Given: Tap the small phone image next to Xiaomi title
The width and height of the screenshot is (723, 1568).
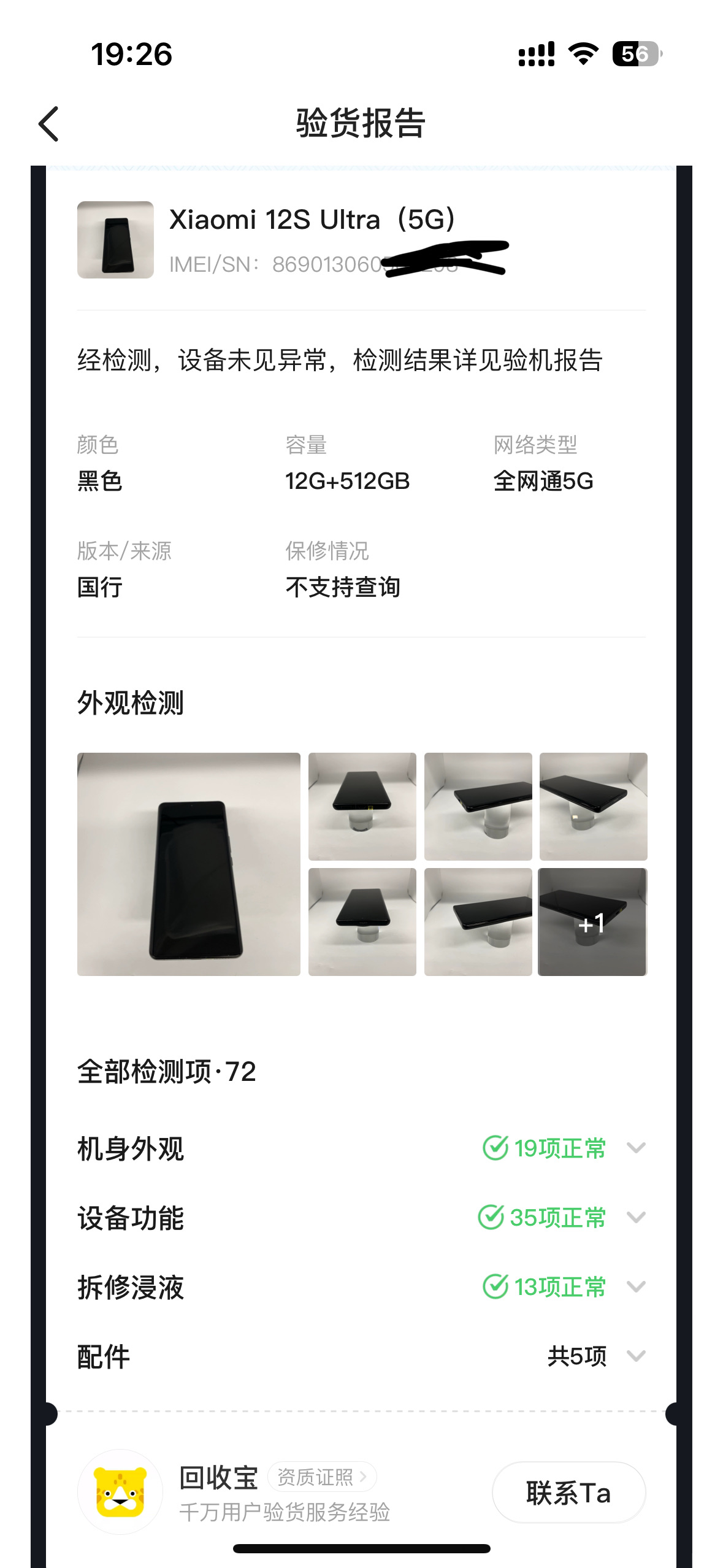Looking at the screenshot, I should click(x=116, y=239).
